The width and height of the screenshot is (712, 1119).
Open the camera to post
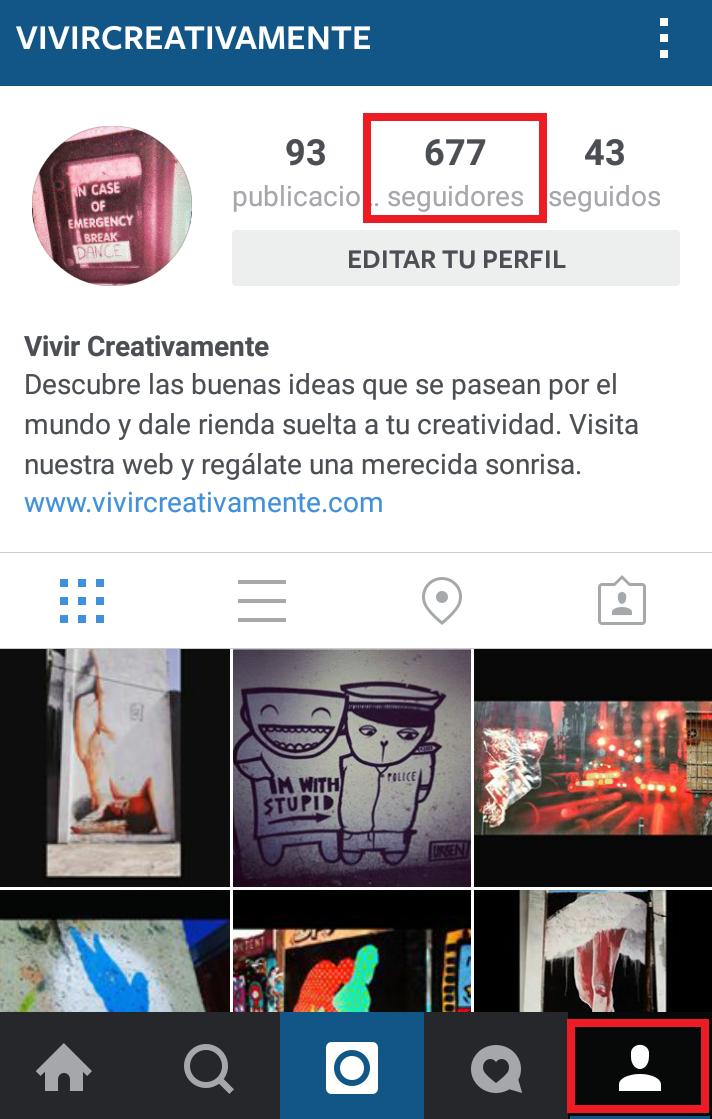pos(352,1067)
